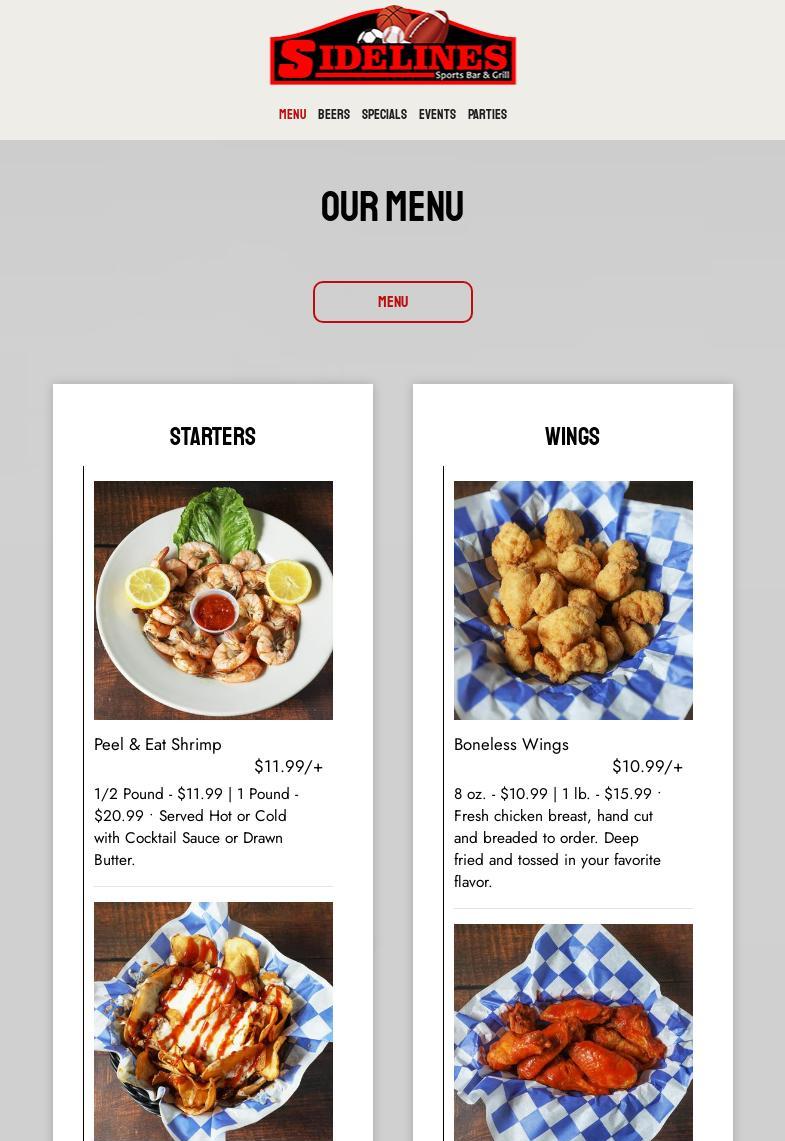This screenshot has height=1141, width=785.
Task: Navigate to the Parties page
Action: (487, 115)
